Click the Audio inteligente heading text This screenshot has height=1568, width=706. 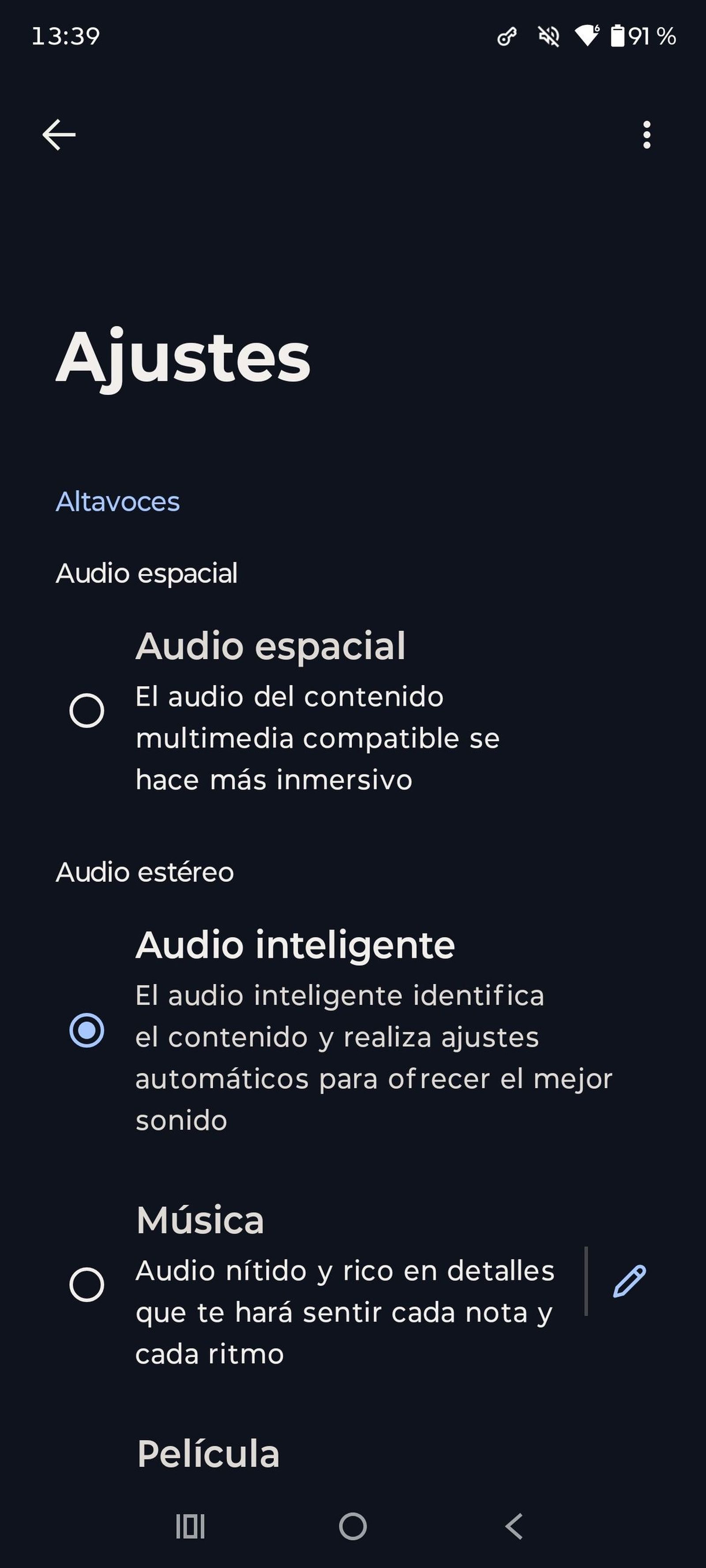(x=296, y=945)
